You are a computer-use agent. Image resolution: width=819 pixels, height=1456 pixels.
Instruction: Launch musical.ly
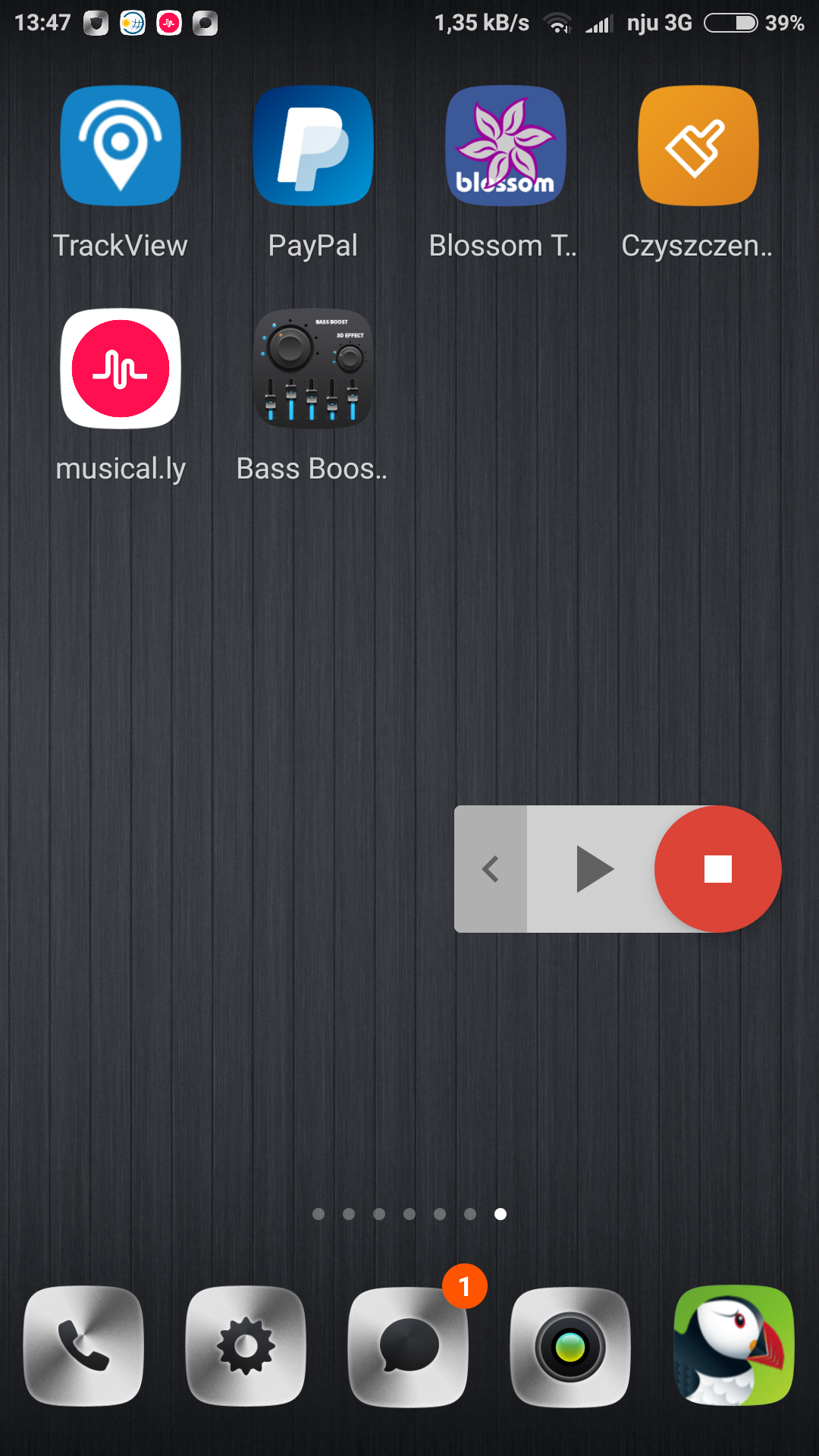pos(121,369)
